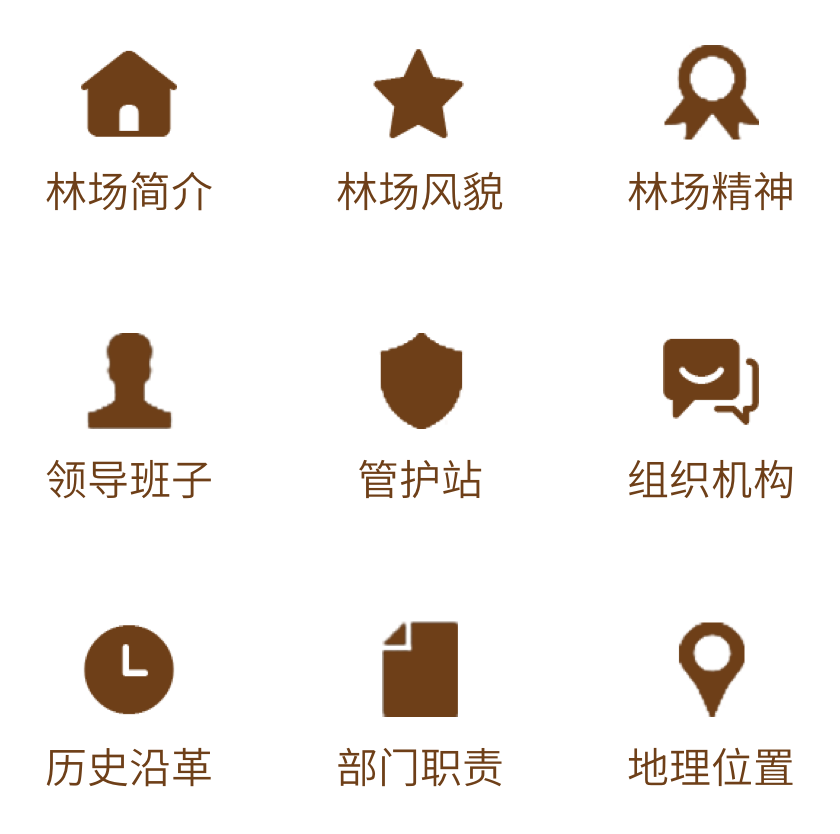This screenshot has height=834, width=840.
Task: View the 领导班子 section
Action: pos(129,417)
